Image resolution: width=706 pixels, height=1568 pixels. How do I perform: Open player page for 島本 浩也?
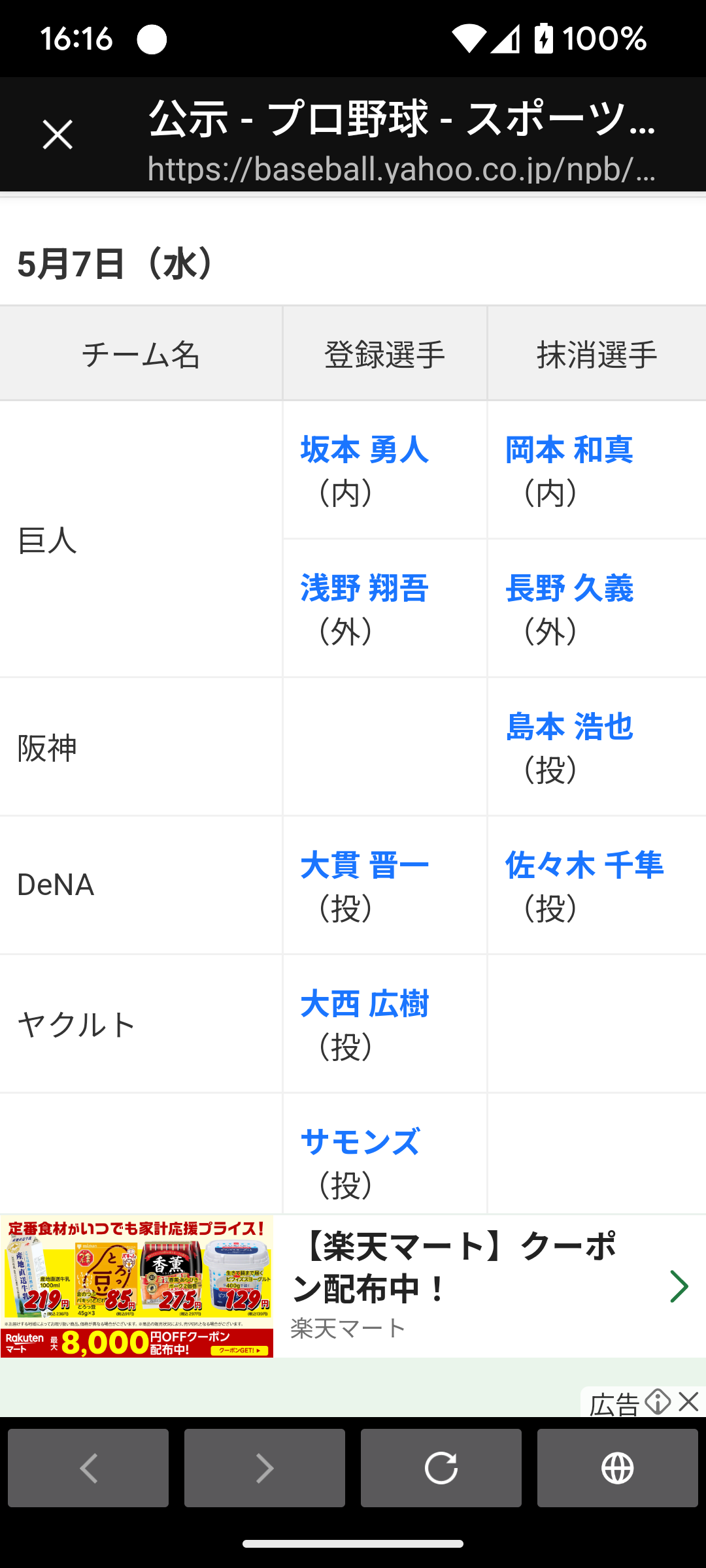[x=569, y=727]
